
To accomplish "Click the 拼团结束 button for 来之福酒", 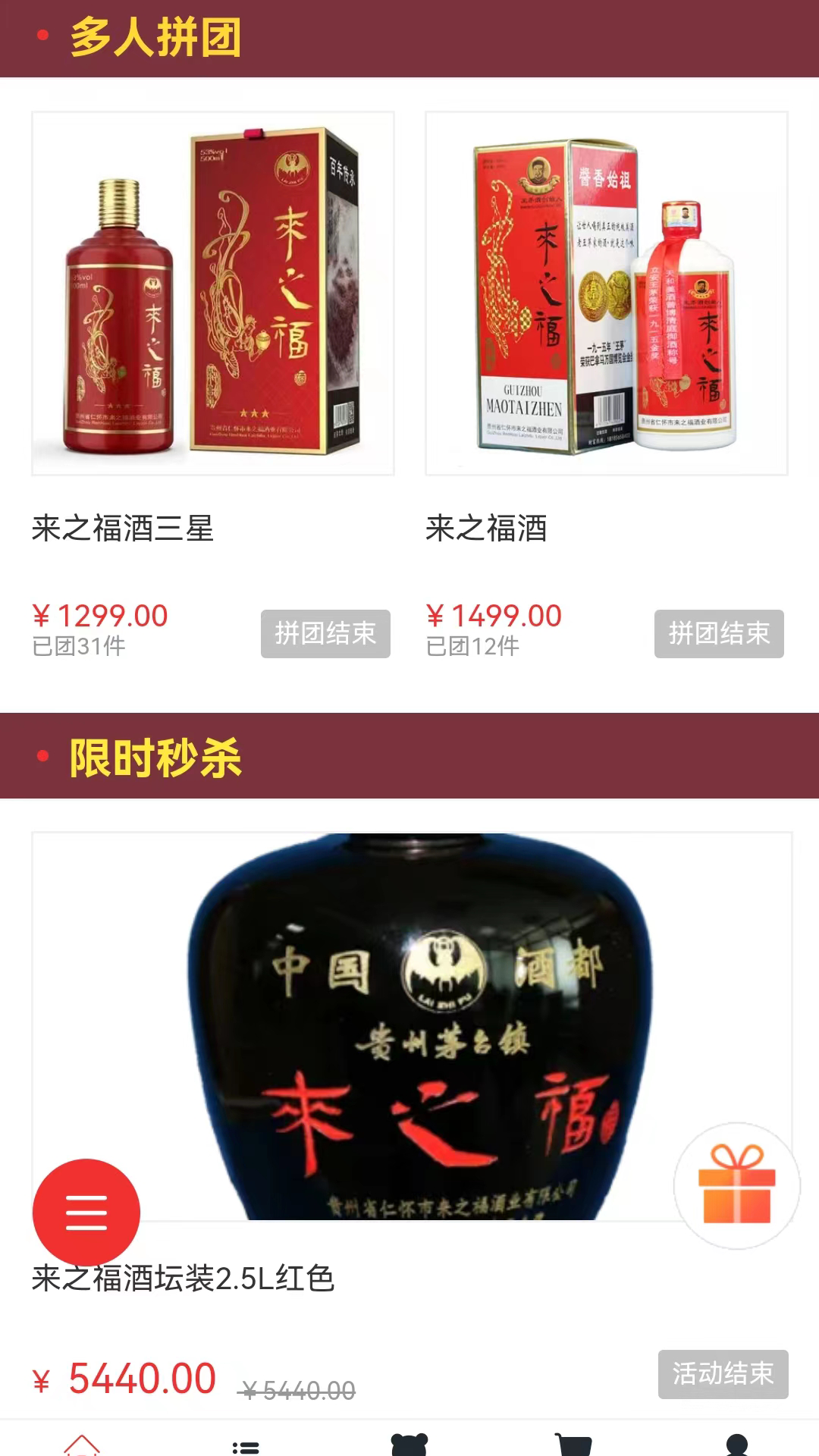I will [x=719, y=635].
